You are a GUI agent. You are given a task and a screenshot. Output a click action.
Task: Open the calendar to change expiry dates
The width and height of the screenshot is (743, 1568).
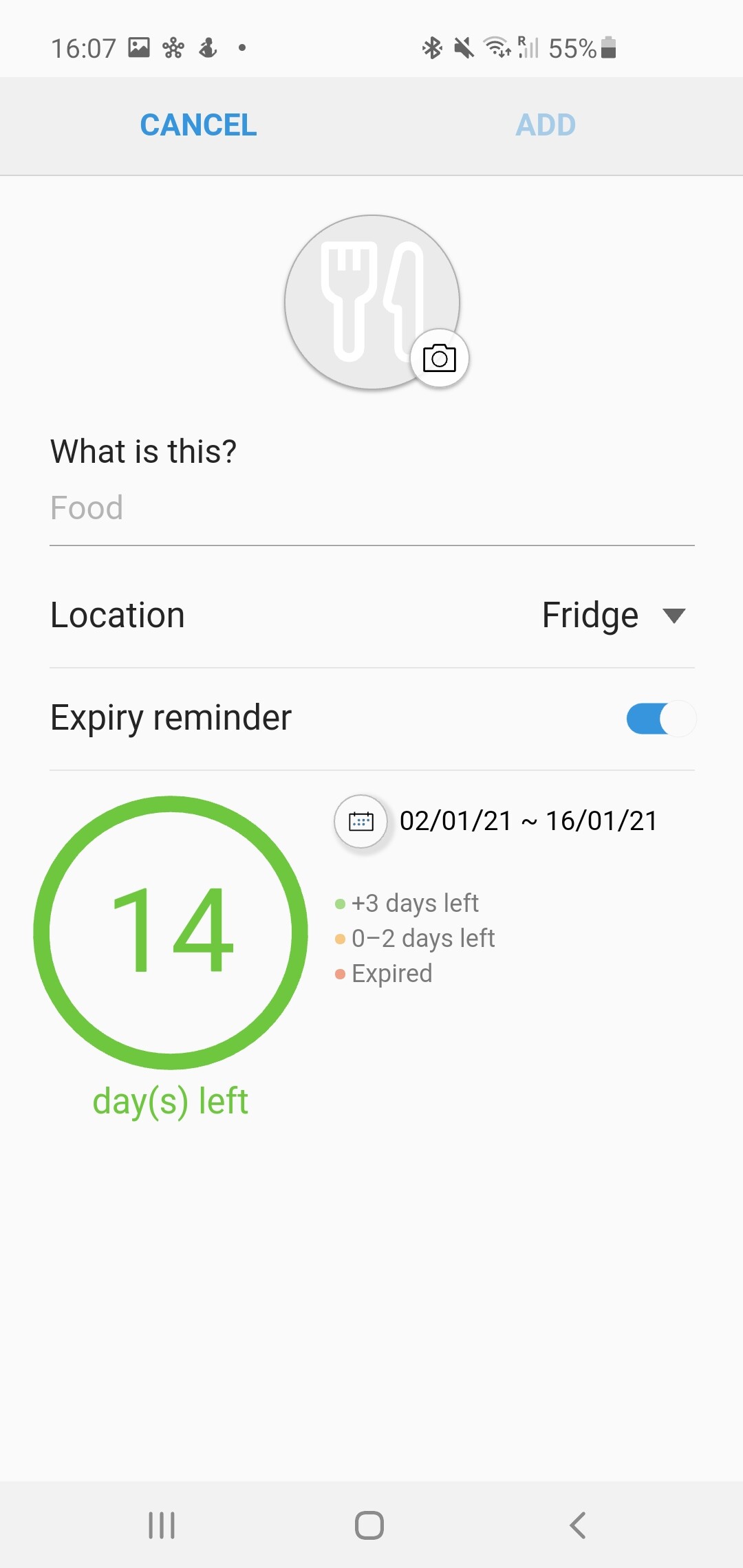coord(361,821)
